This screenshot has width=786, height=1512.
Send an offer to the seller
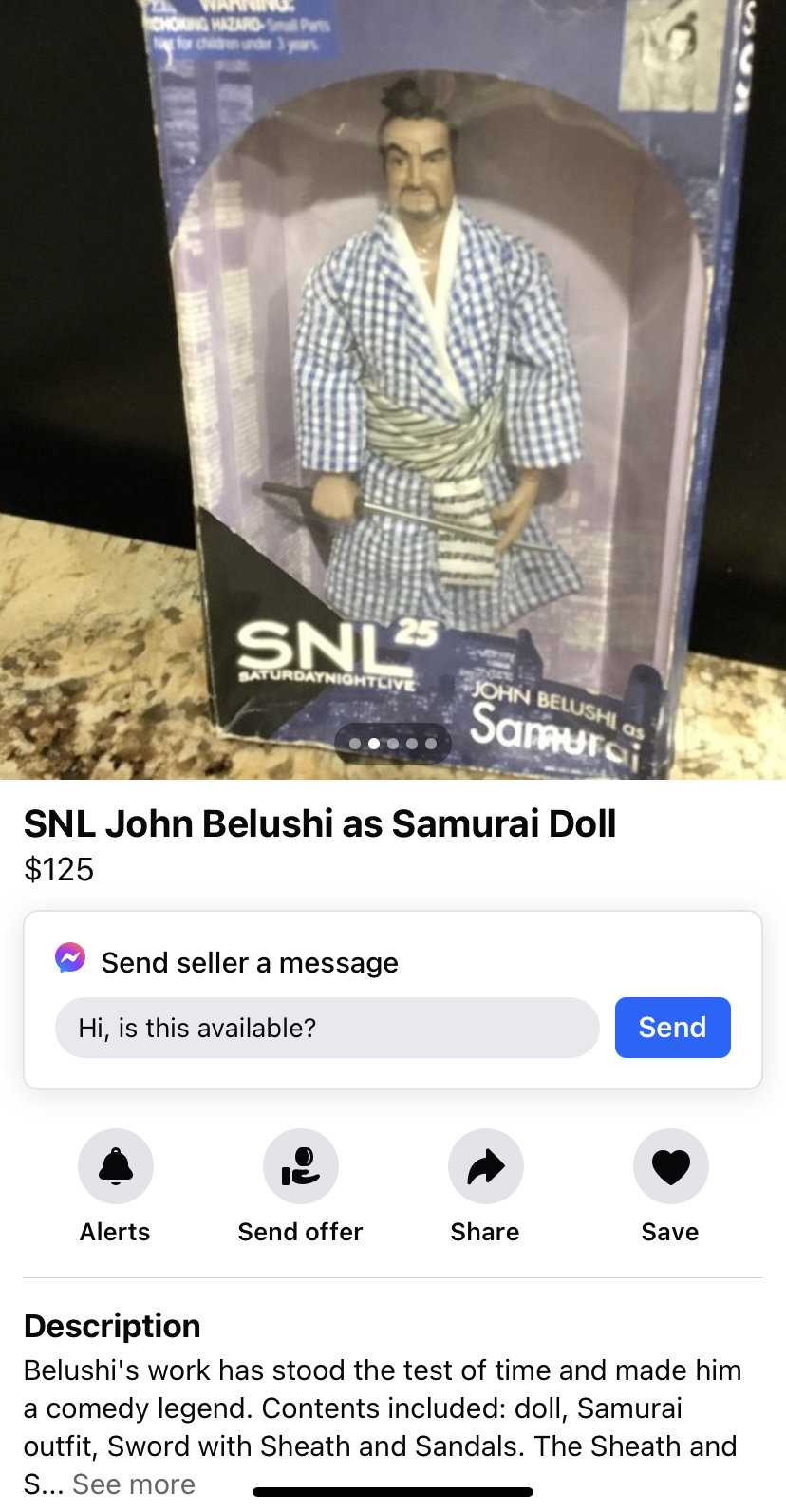[x=300, y=1166]
